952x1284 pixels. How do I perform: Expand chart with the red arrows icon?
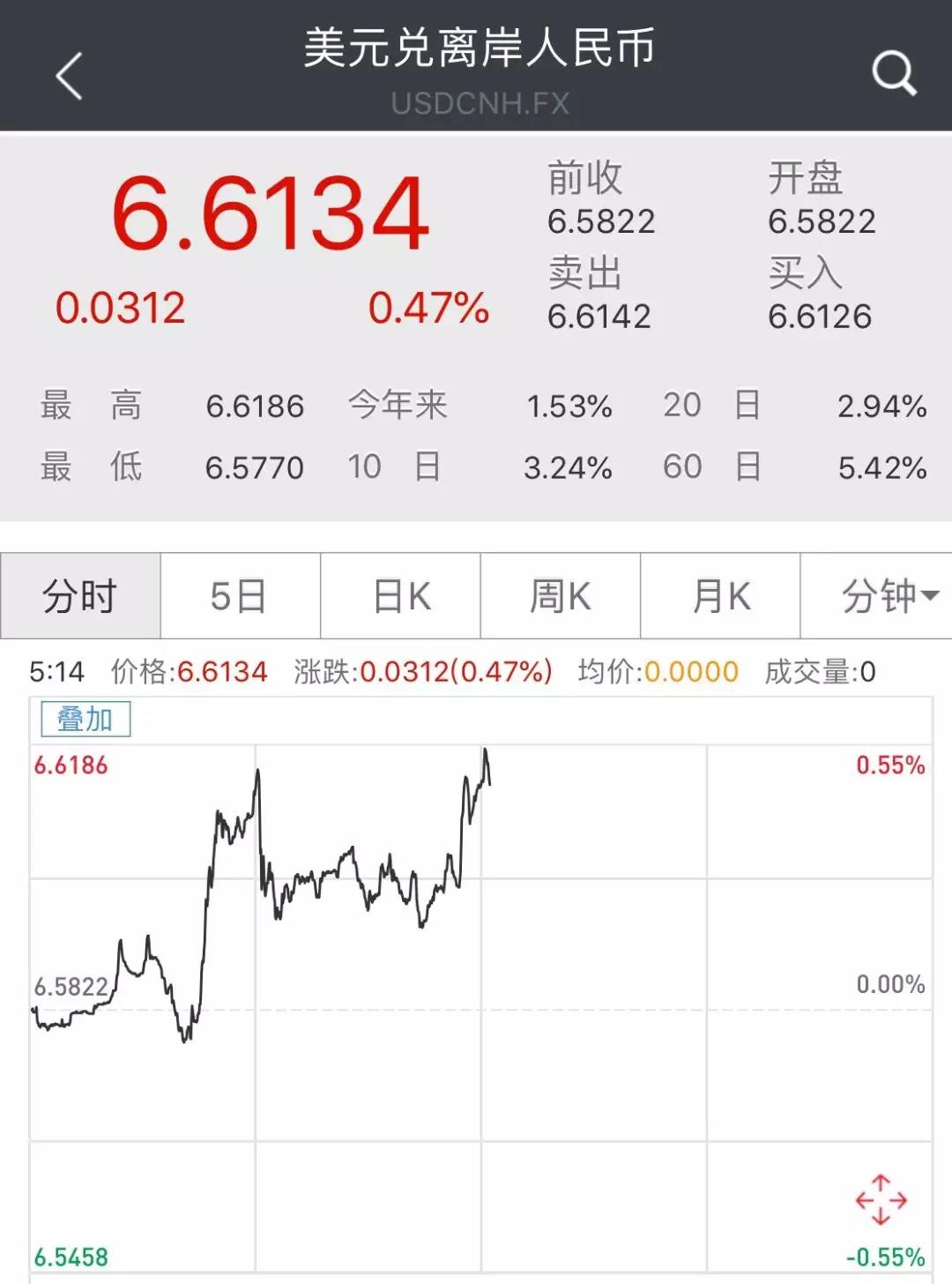[x=881, y=1199]
